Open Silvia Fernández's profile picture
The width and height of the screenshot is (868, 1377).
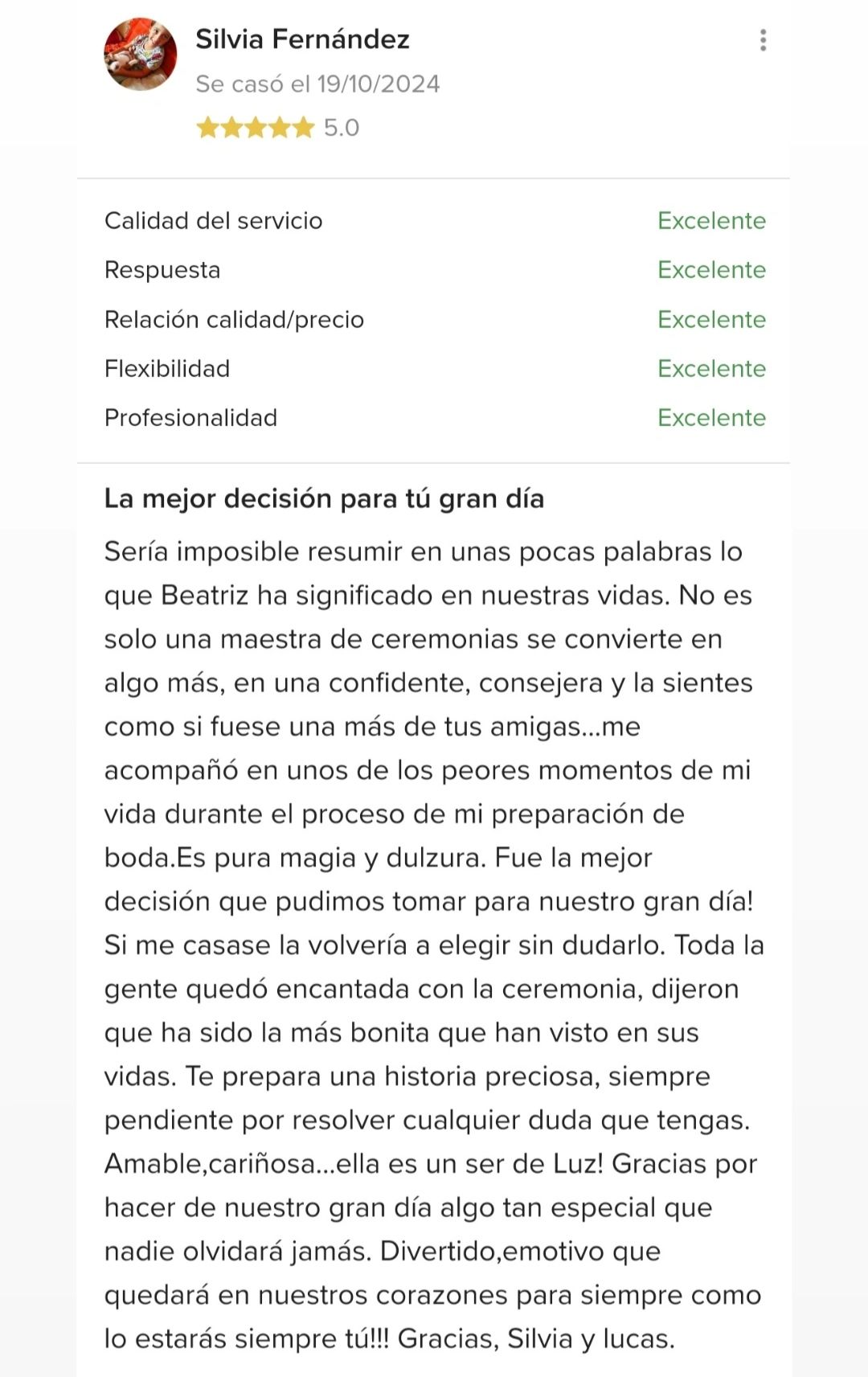tap(141, 54)
